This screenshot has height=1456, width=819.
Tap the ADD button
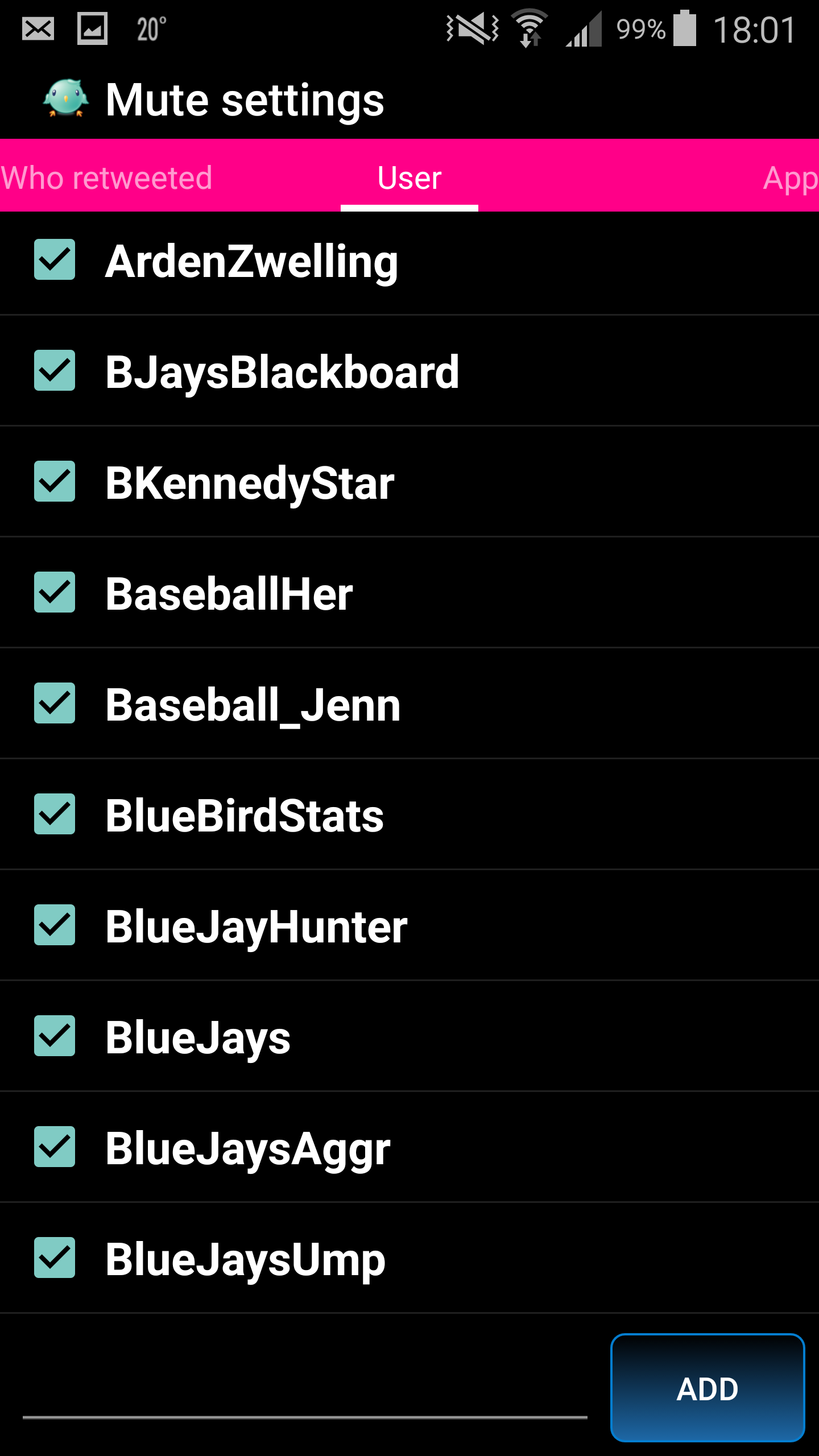pyautogui.click(x=708, y=1388)
